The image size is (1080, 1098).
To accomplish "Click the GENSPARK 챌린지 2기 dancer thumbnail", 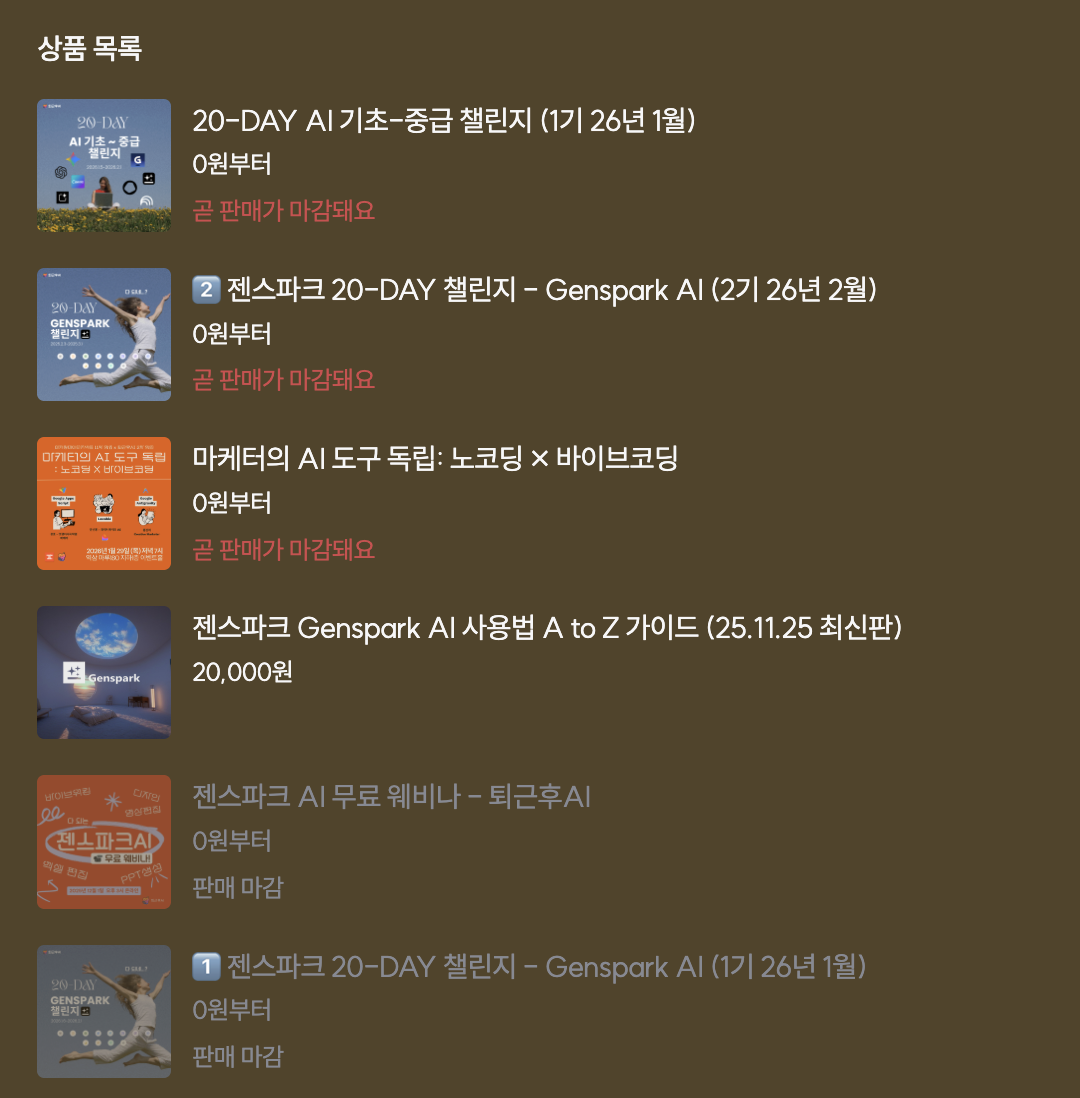I will 104,334.
